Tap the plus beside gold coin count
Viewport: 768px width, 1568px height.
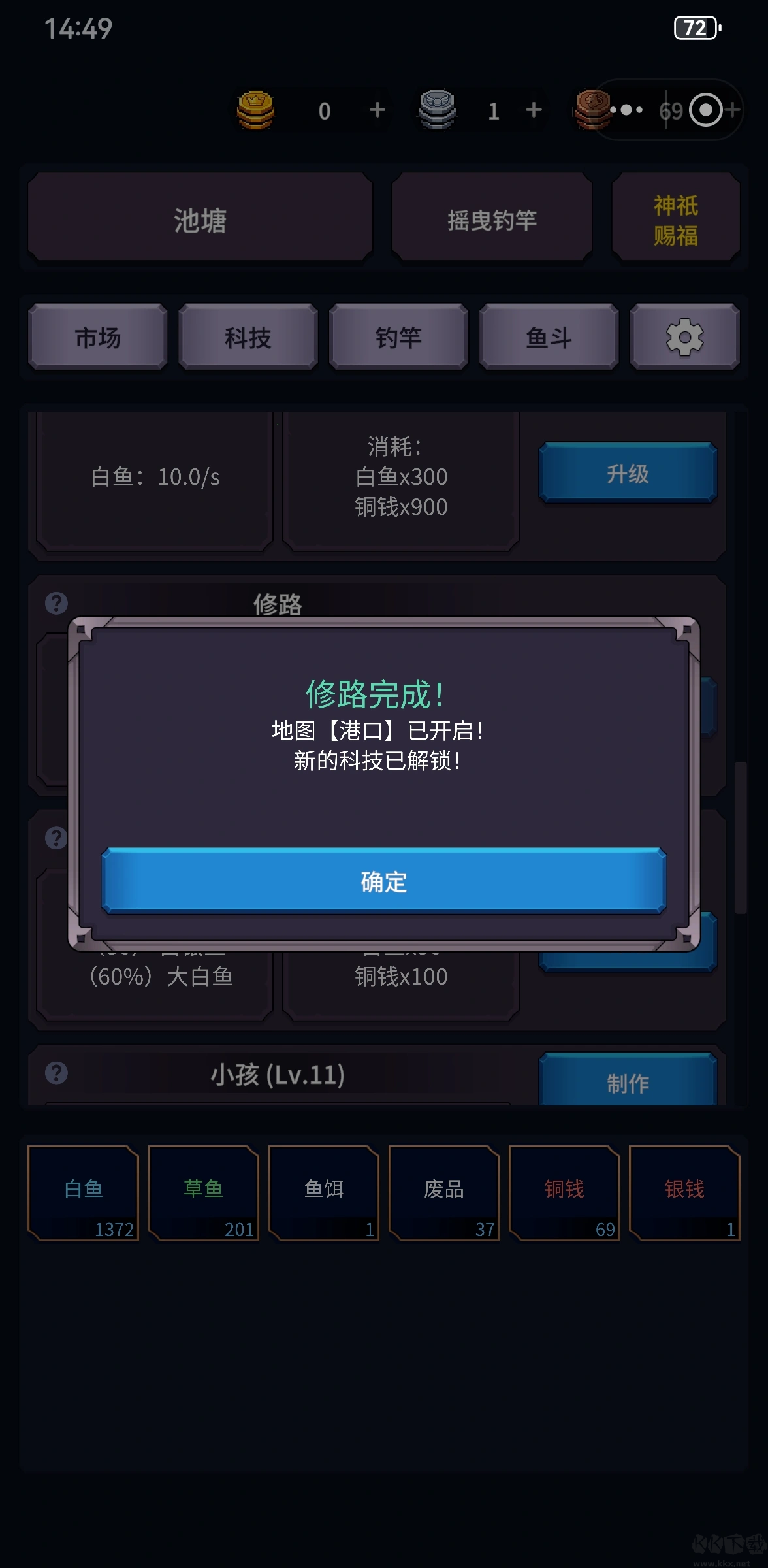(377, 110)
